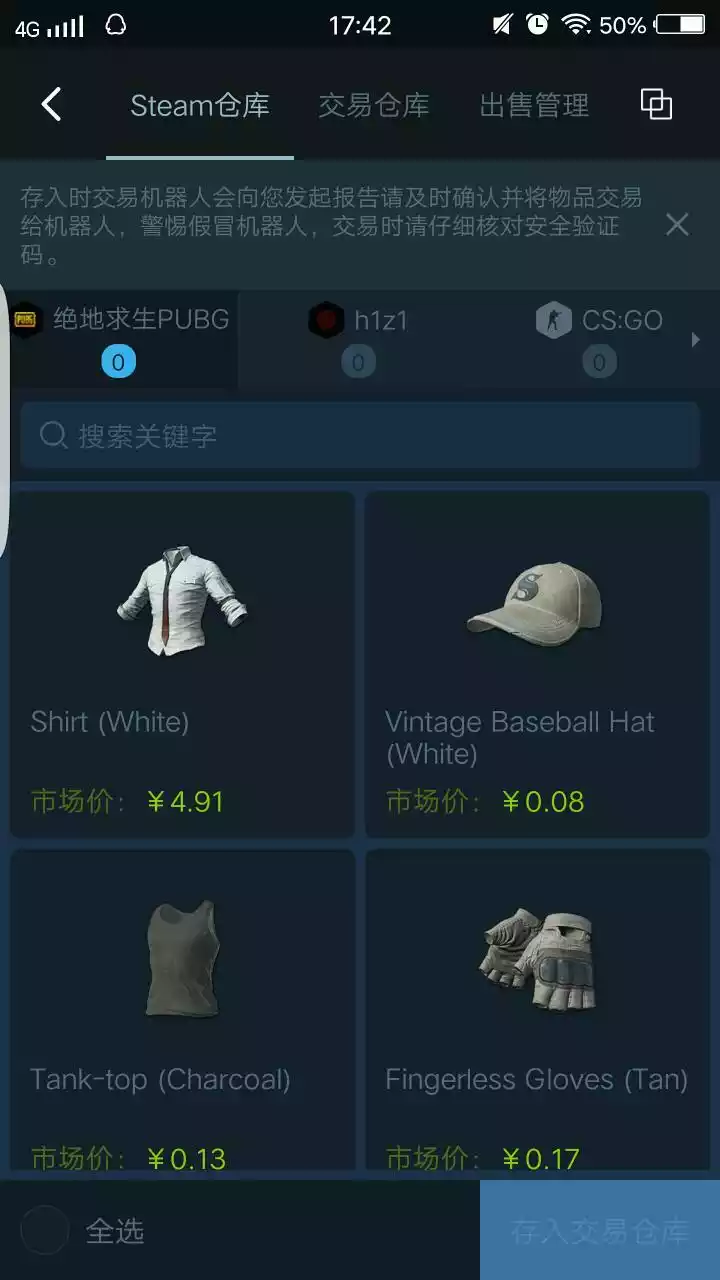
Task: Switch to the 出售管理 tab
Action: pyautogui.click(x=534, y=105)
